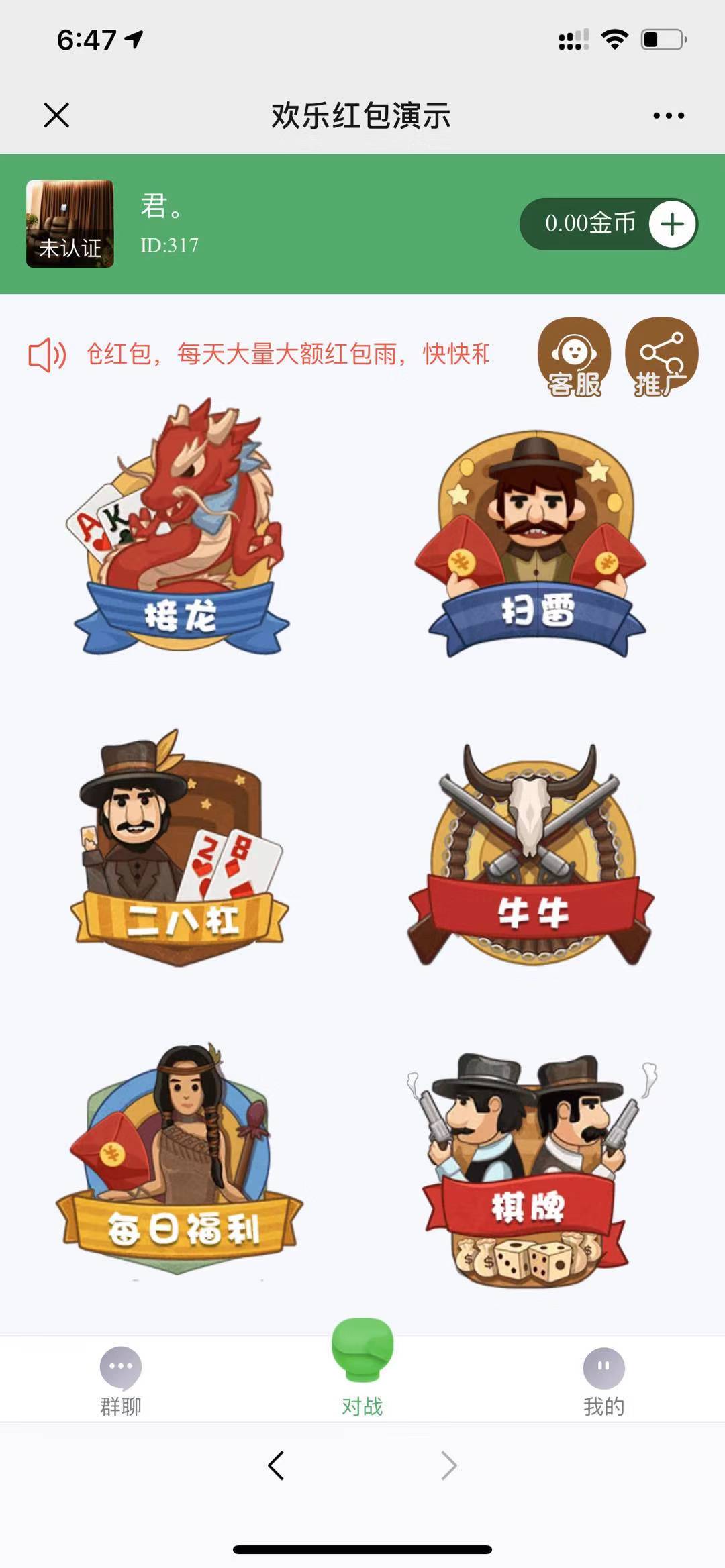The height and width of the screenshot is (1568, 725).
Task: Tap the plus button to add 金币
Action: point(672,224)
